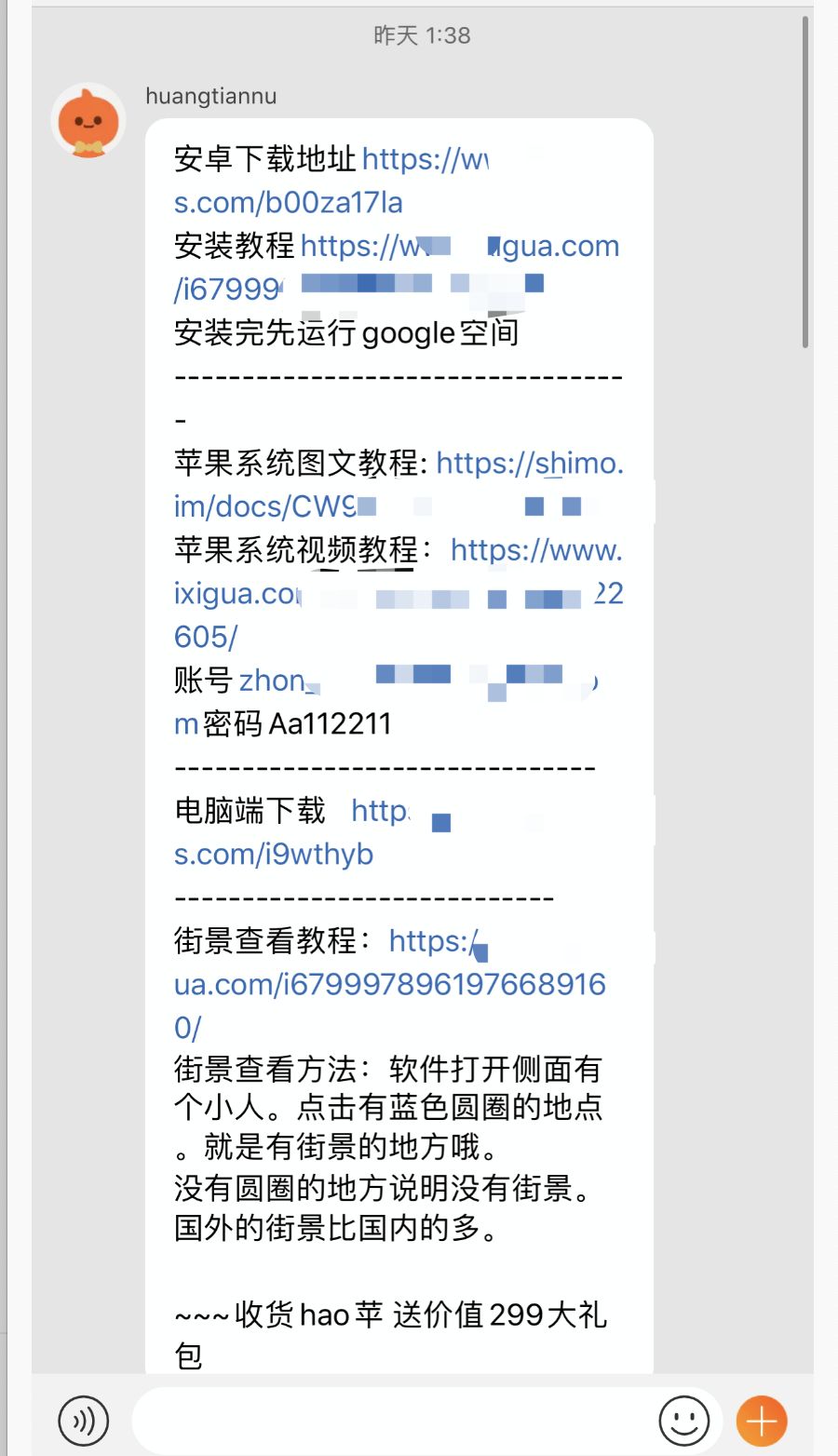
Task: Tap the account email link zhon…
Action: (272, 681)
